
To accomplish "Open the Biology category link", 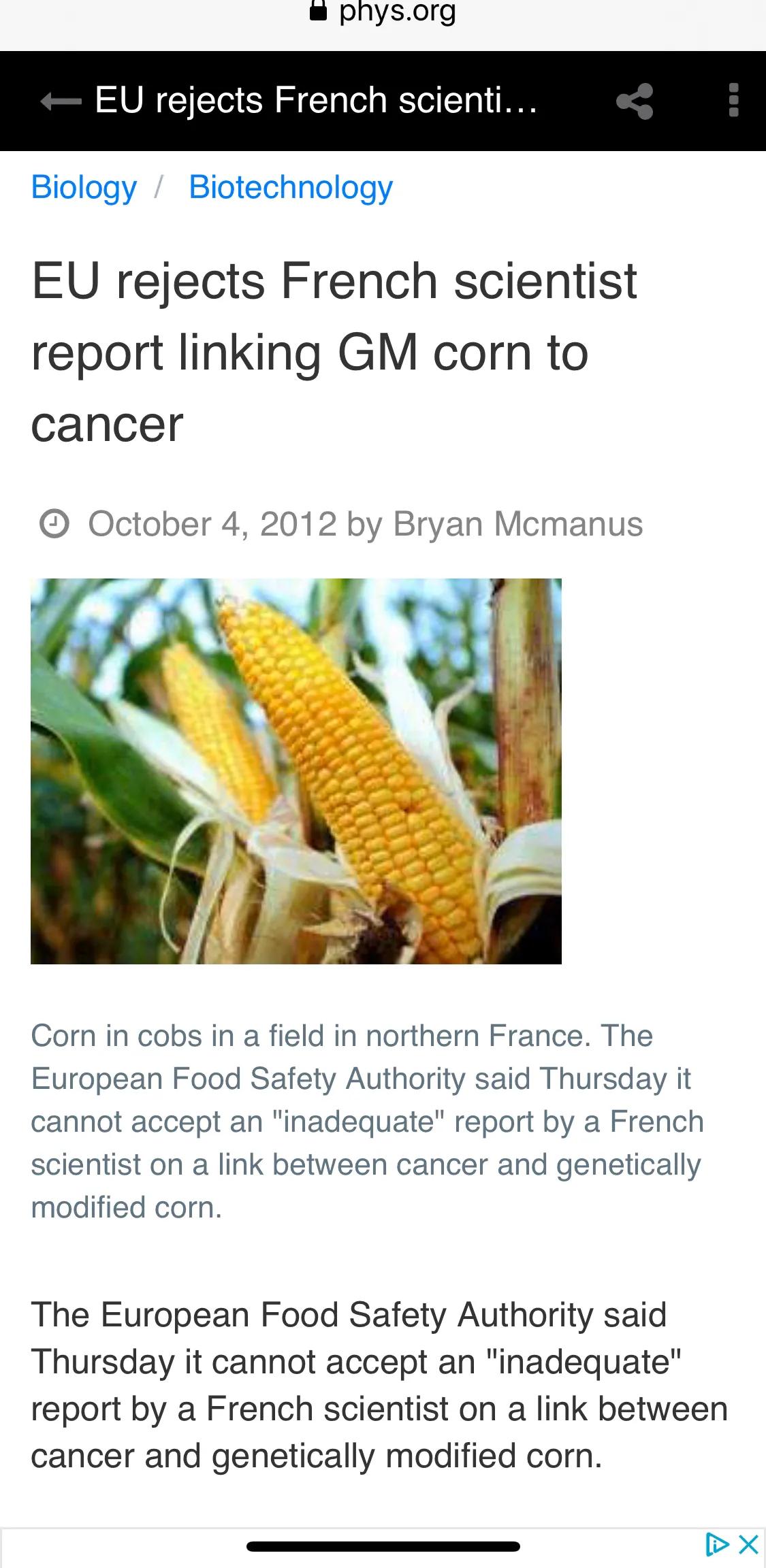I will (x=84, y=187).
